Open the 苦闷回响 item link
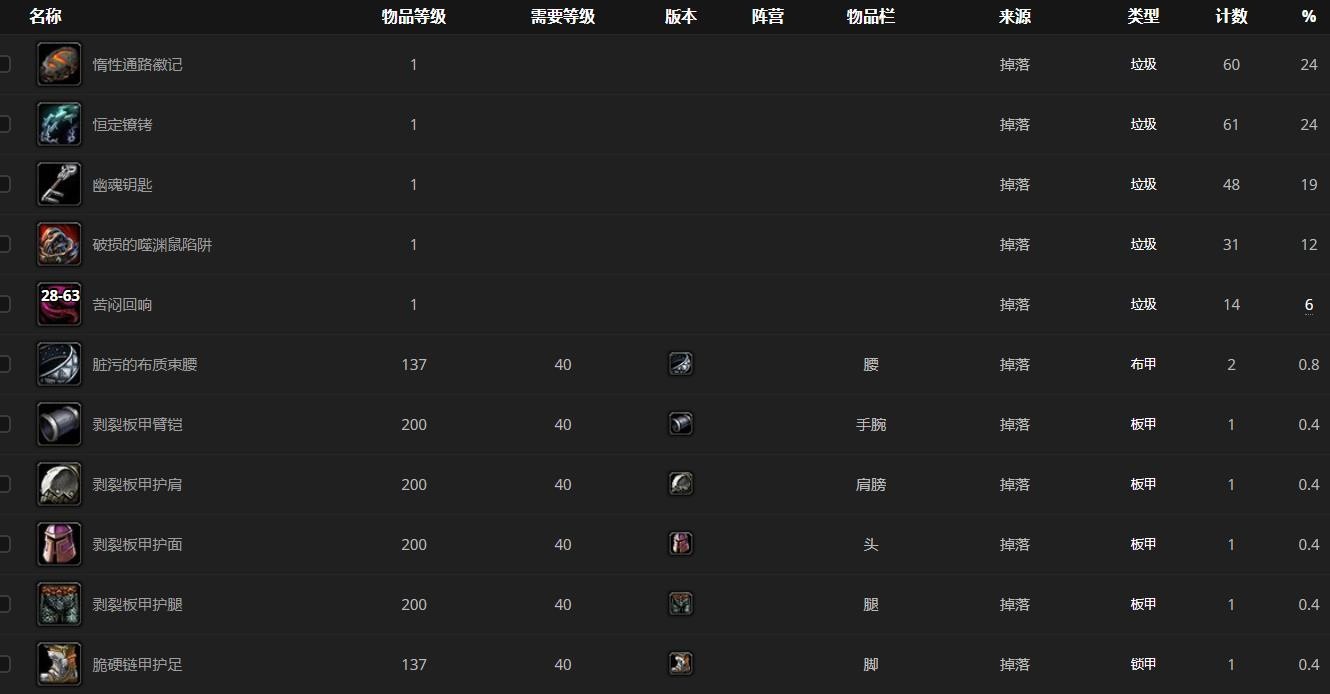The width and height of the screenshot is (1330, 694). 122,305
